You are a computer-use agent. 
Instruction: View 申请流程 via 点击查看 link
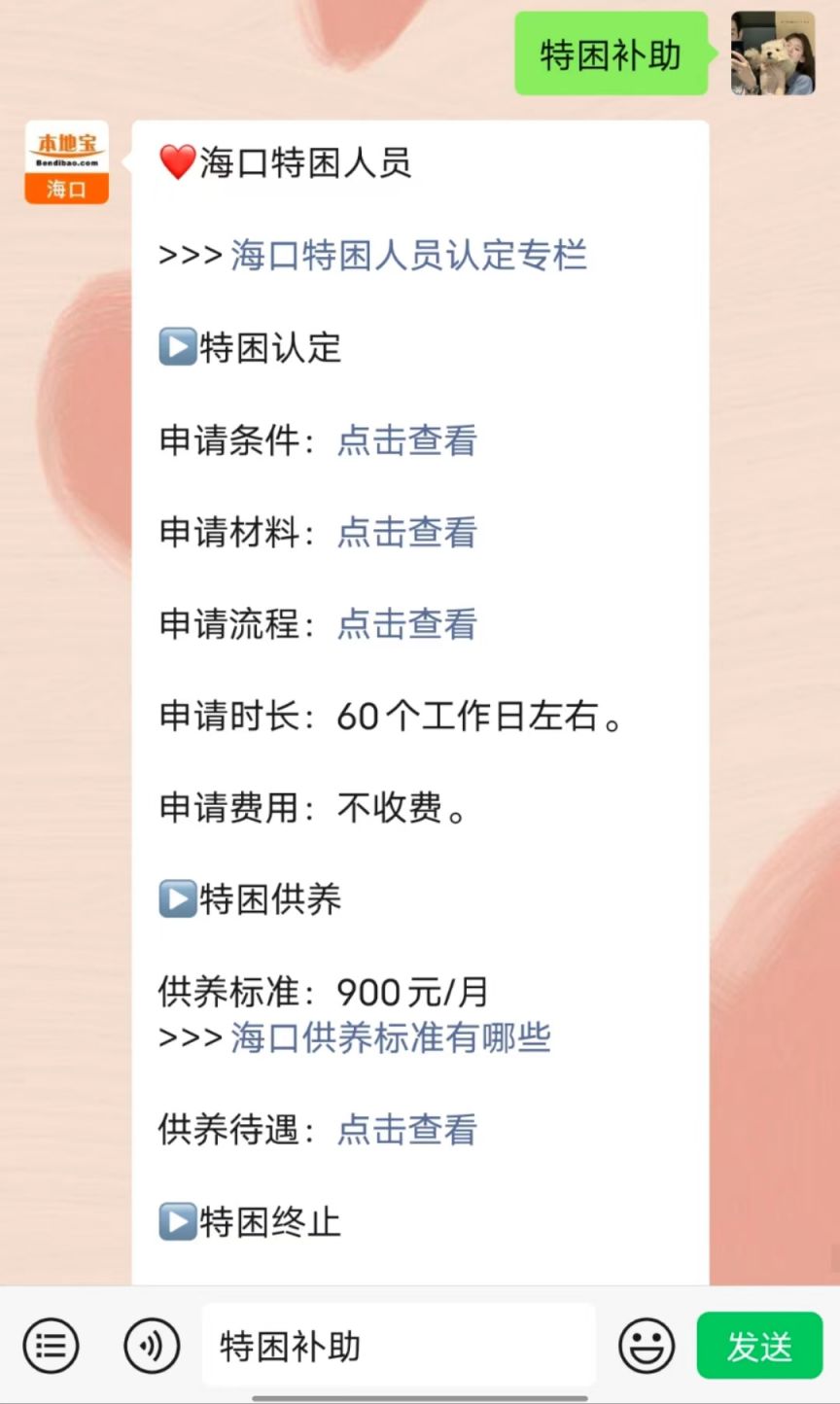[406, 624]
